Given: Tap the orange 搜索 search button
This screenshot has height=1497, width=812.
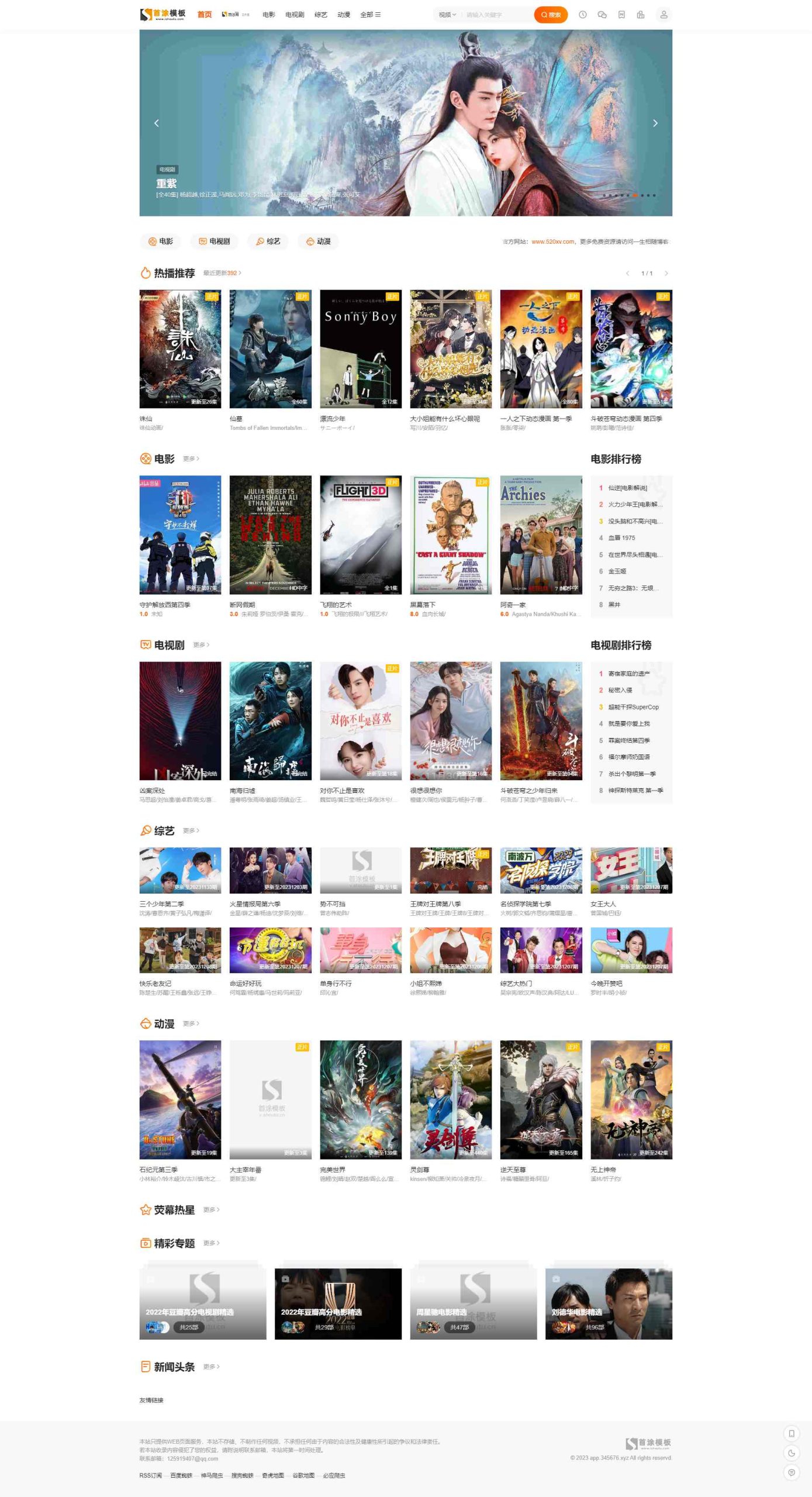Looking at the screenshot, I should pyautogui.click(x=551, y=15).
